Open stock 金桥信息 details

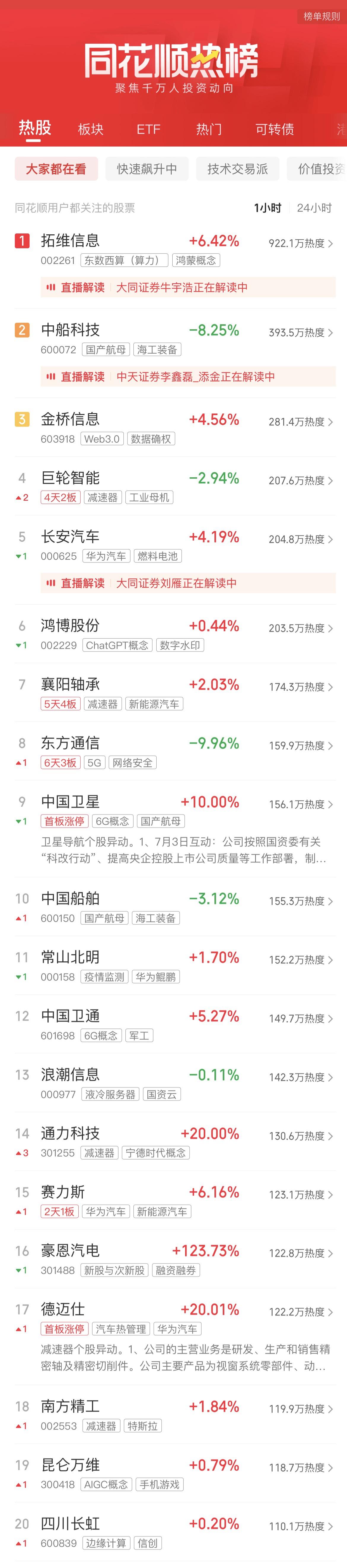[70, 419]
